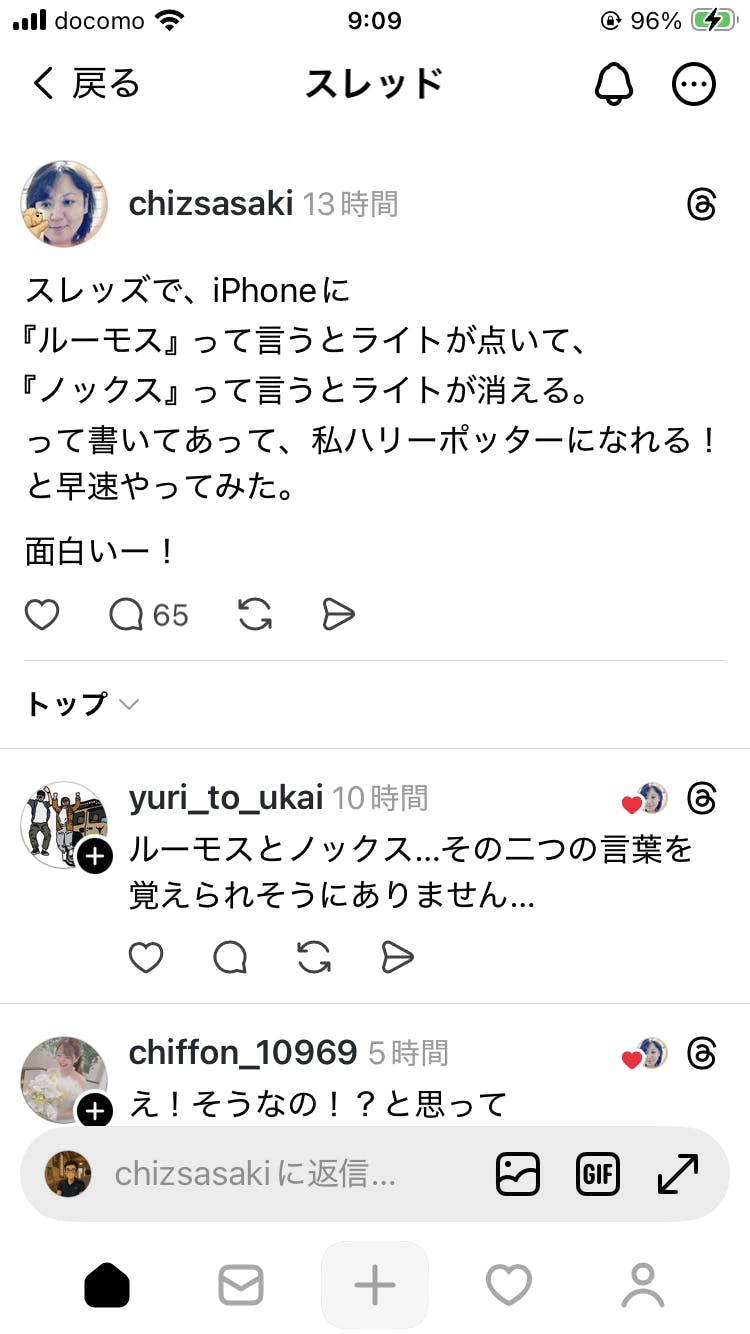Expand the reply composer to fullscreen

pos(678,1174)
